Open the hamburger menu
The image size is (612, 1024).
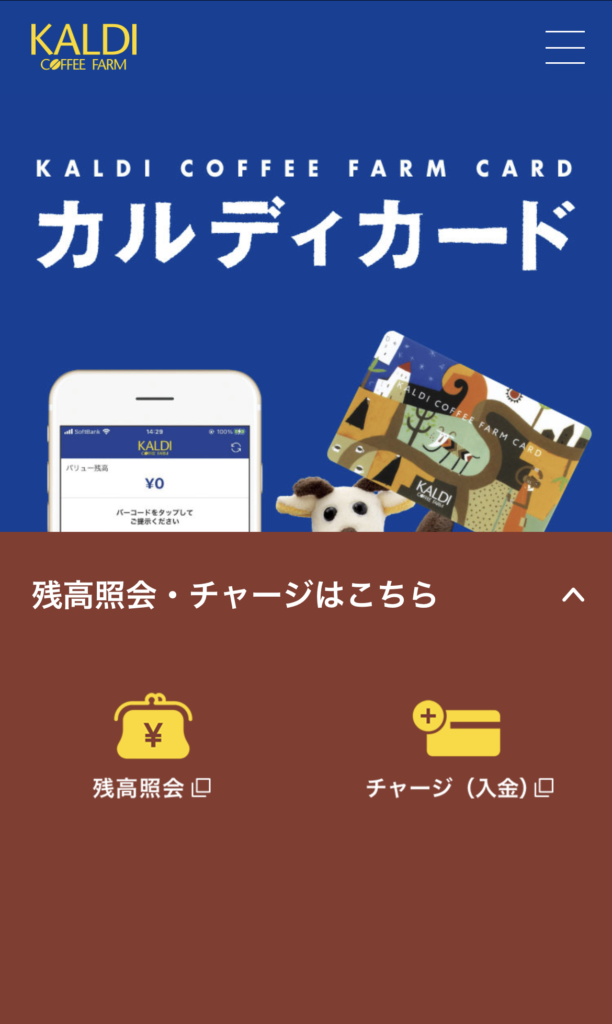[x=565, y=47]
